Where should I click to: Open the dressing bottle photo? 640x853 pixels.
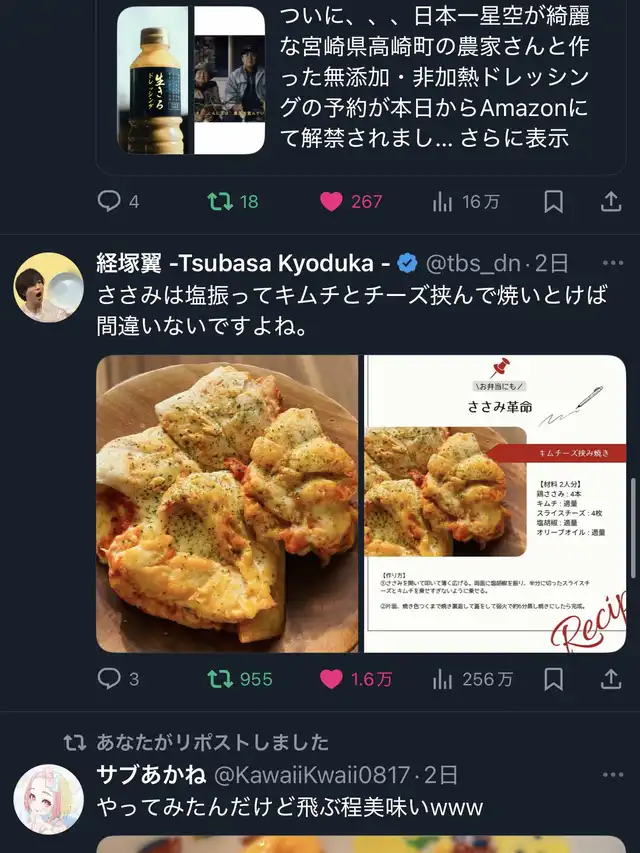[152, 81]
